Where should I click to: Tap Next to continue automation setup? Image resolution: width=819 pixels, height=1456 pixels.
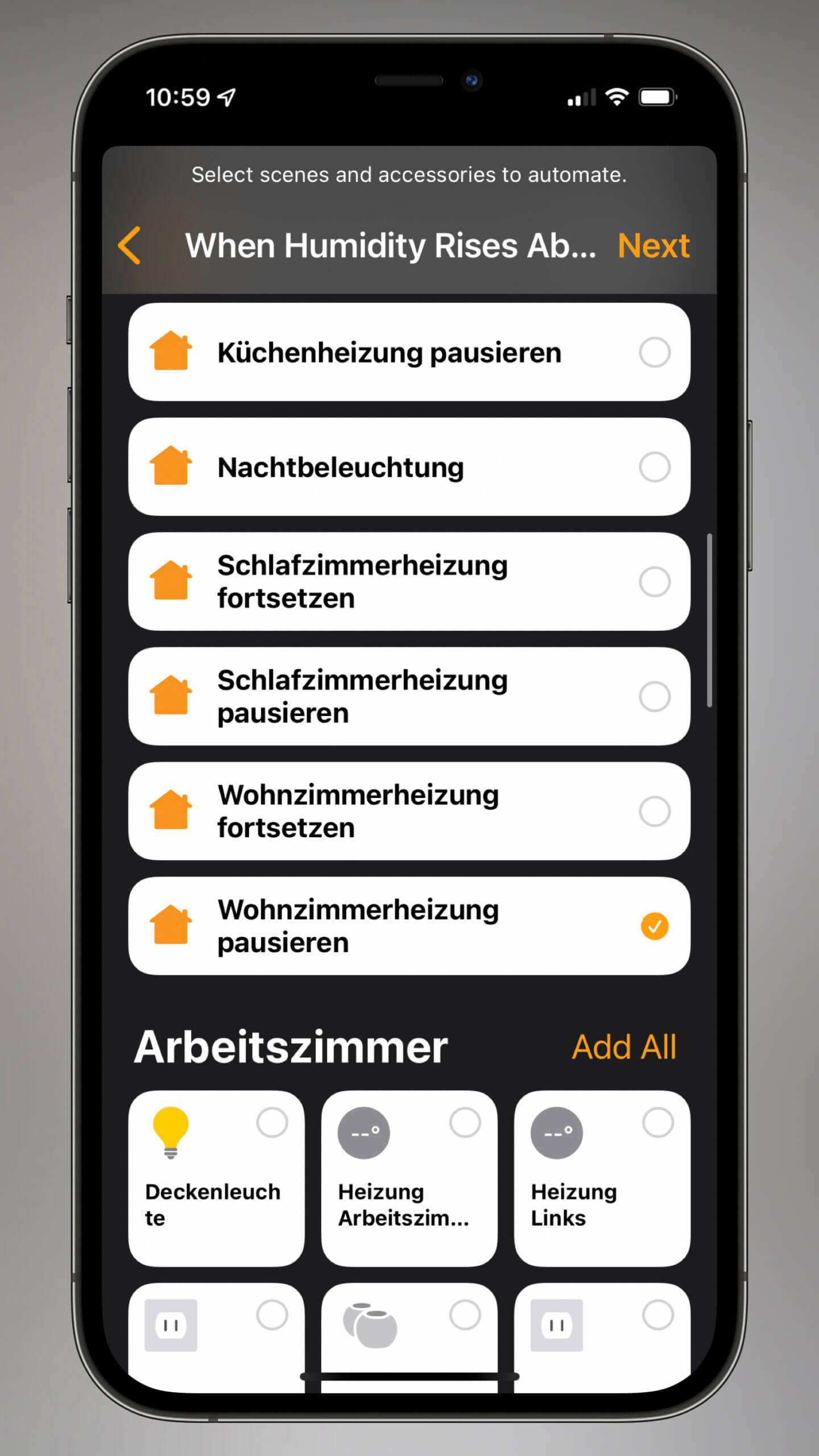click(x=653, y=246)
